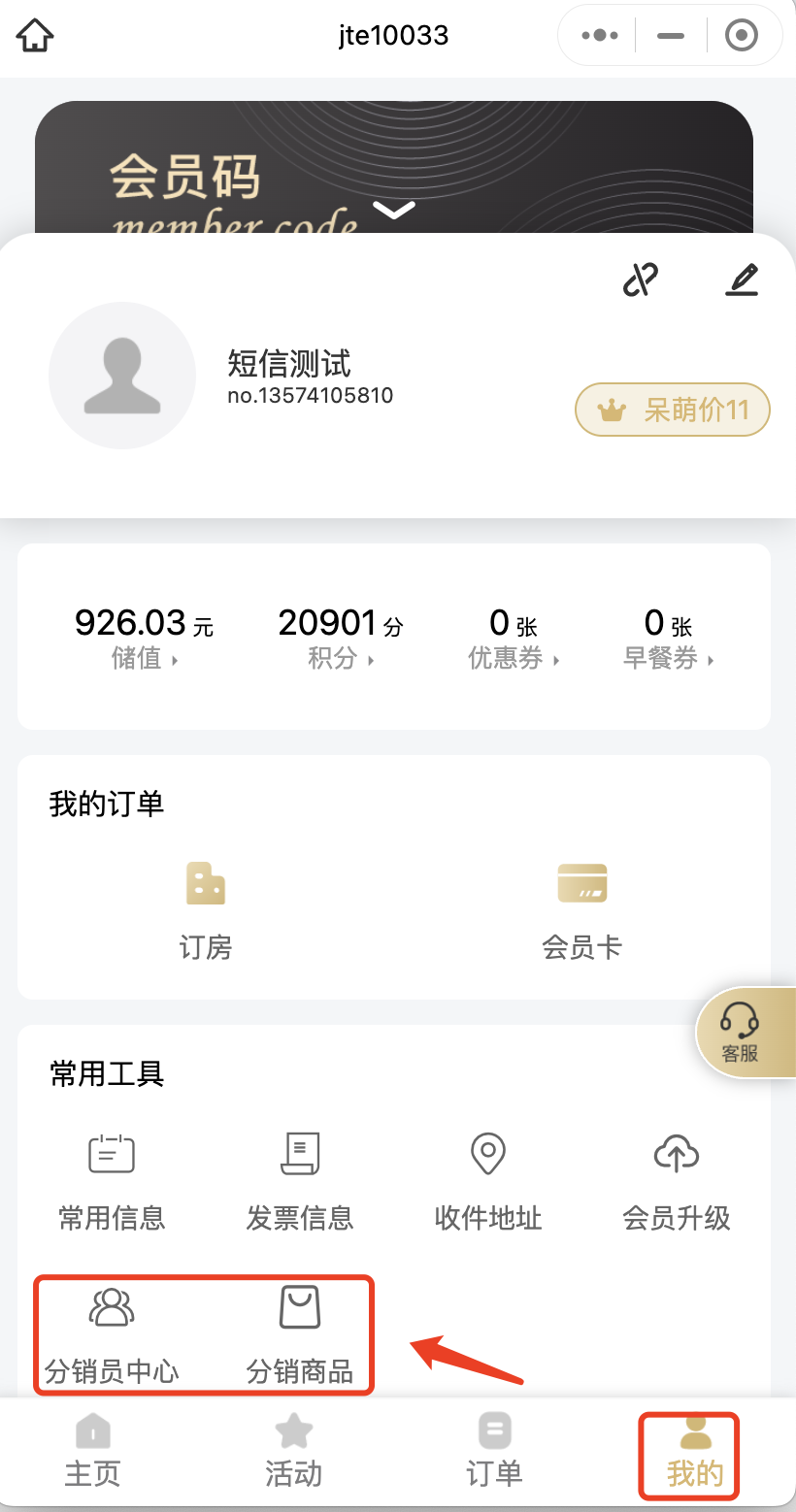Switch to the 主页 home tab
The height and width of the screenshot is (1512, 796).
(92, 1451)
